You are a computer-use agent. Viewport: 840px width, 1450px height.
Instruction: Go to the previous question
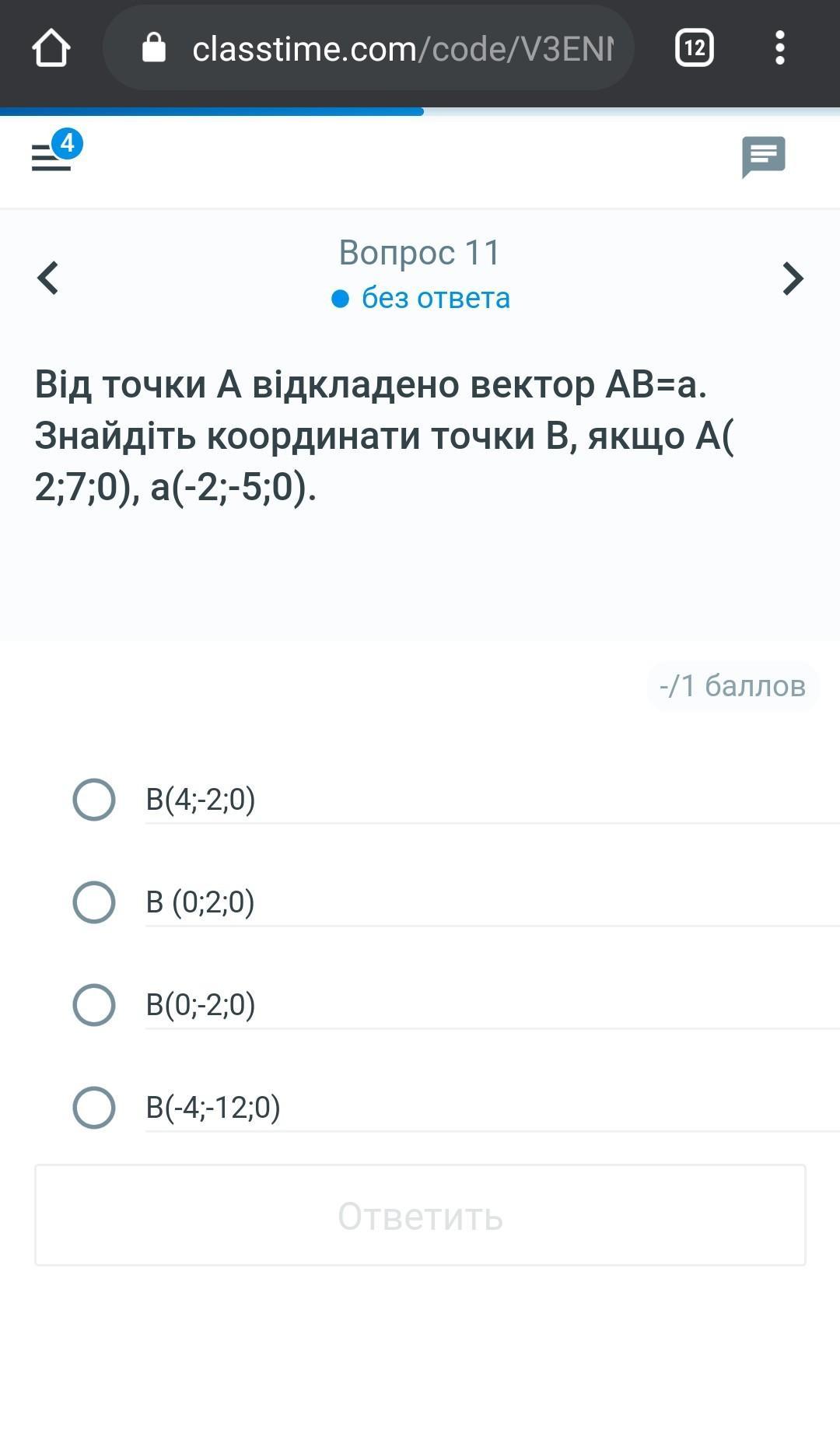(x=48, y=278)
